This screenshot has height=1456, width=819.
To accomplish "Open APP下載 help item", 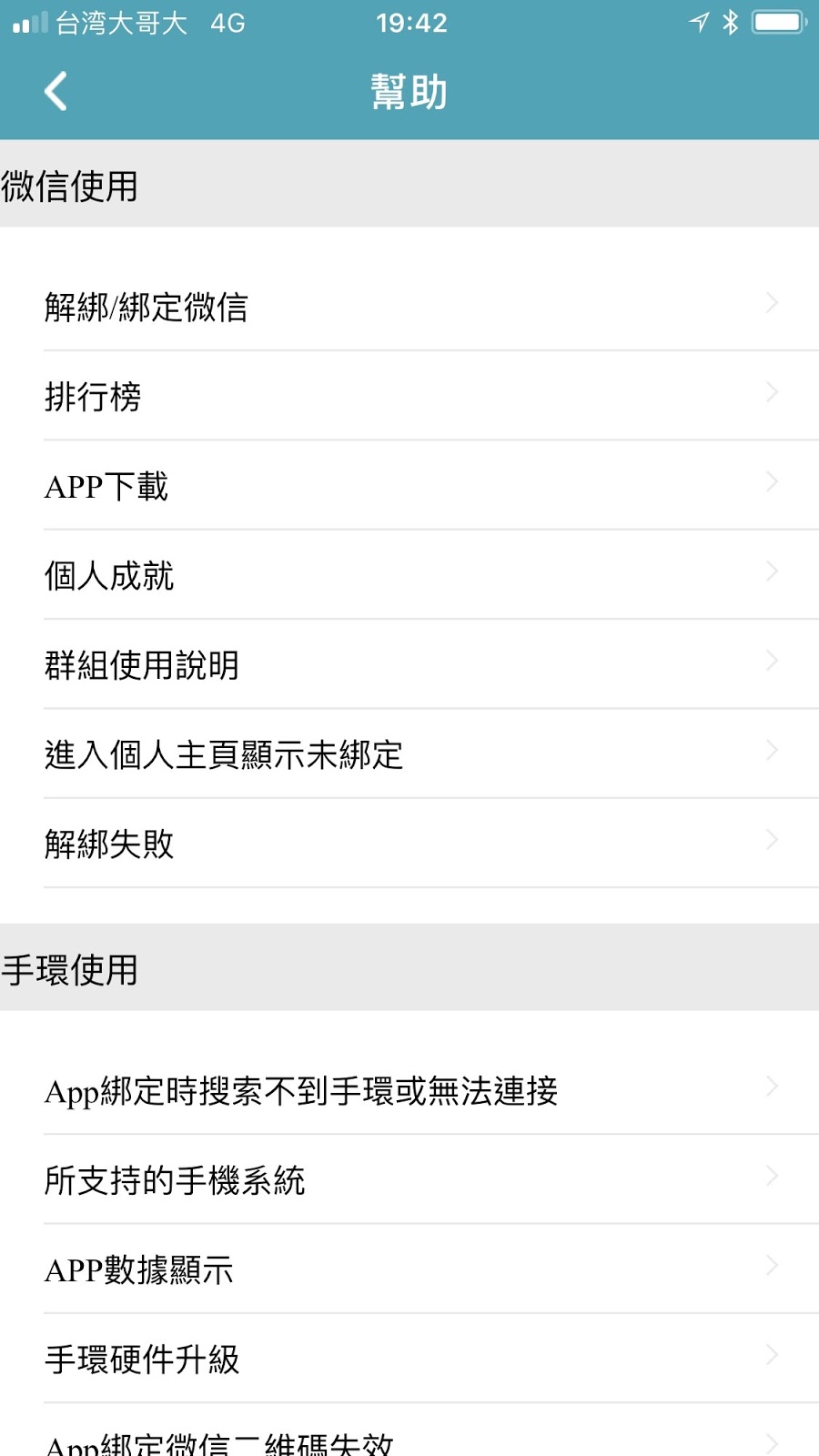I will pyautogui.click(x=409, y=486).
